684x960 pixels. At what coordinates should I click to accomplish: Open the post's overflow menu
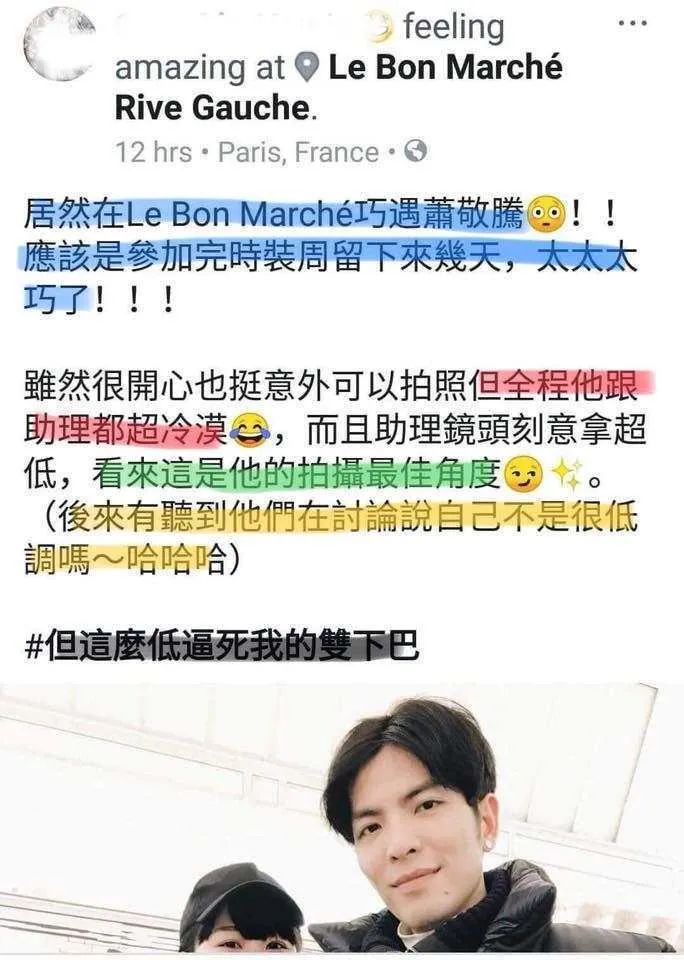(631, 24)
